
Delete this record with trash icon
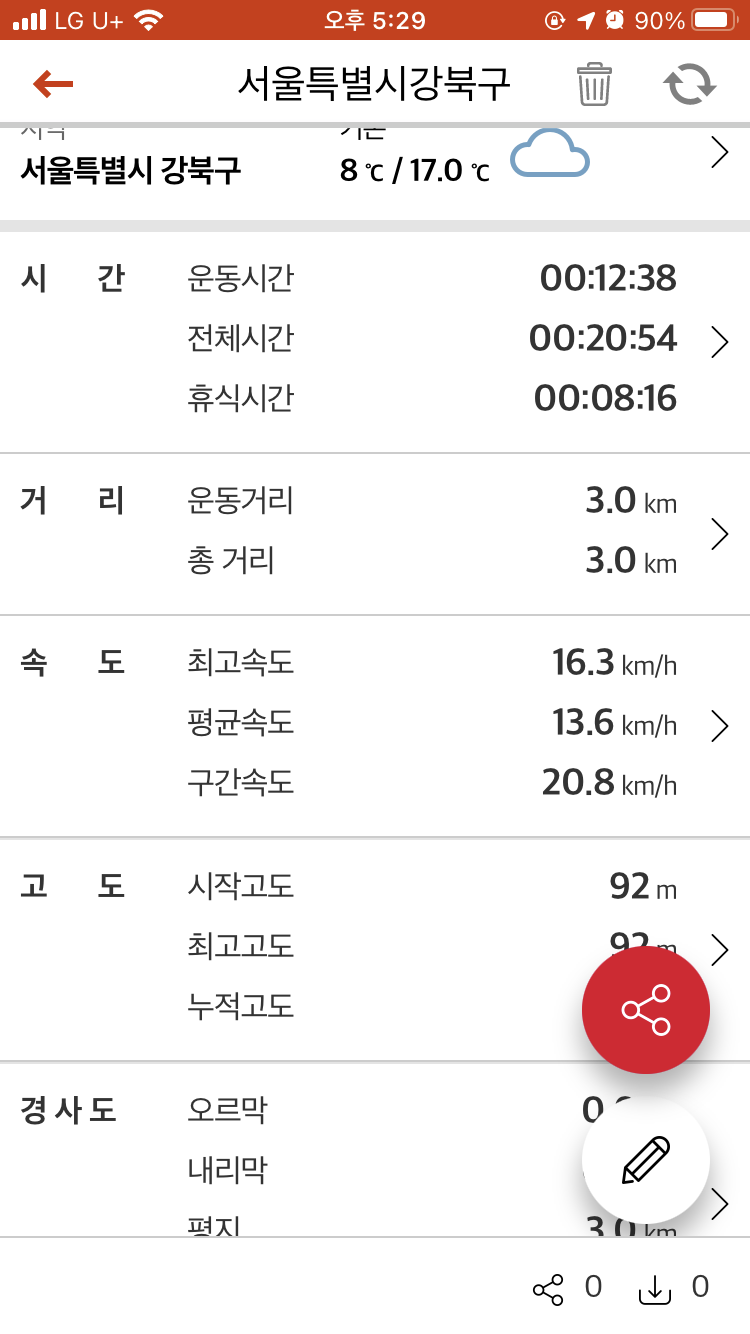[x=594, y=84]
